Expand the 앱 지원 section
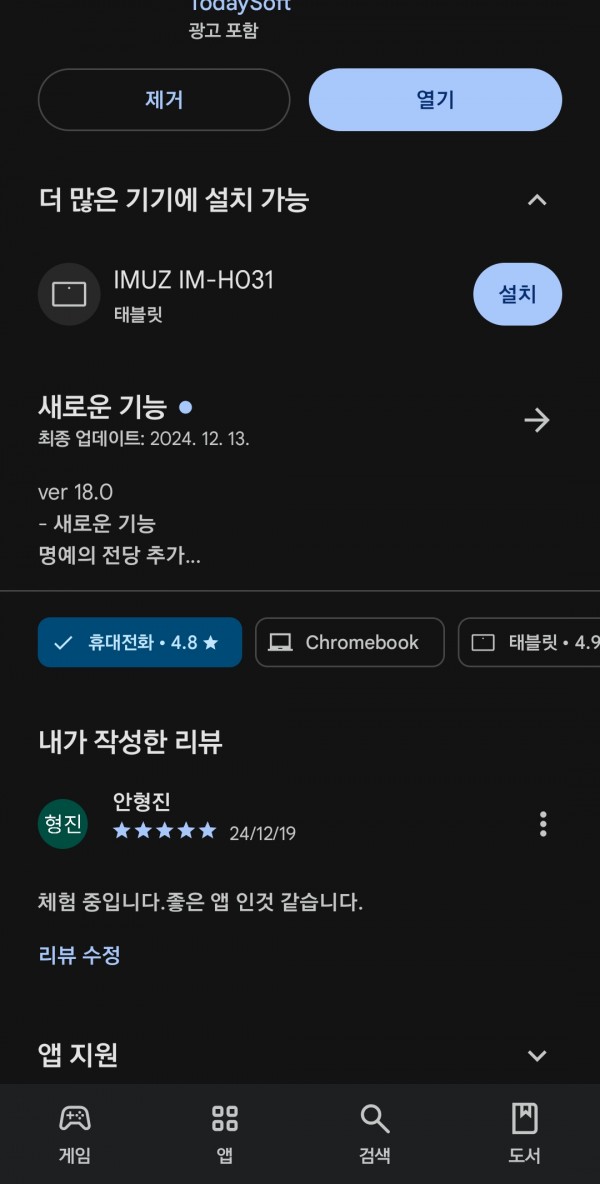Screen dimensions: 600x1184 pos(537,1056)
